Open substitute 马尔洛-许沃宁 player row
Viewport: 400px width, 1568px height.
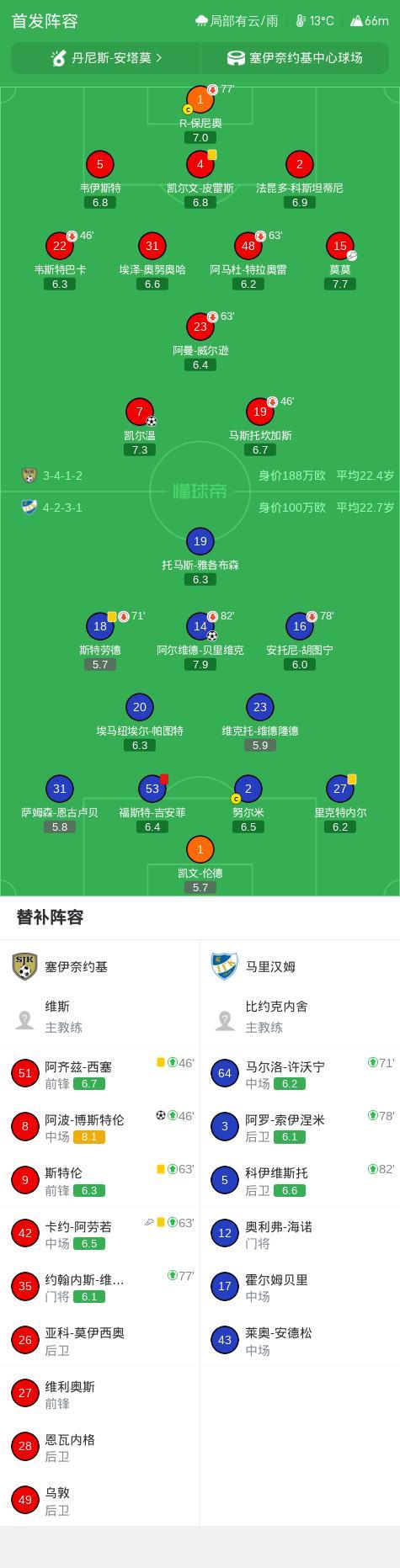click(x=301, y=1073)
